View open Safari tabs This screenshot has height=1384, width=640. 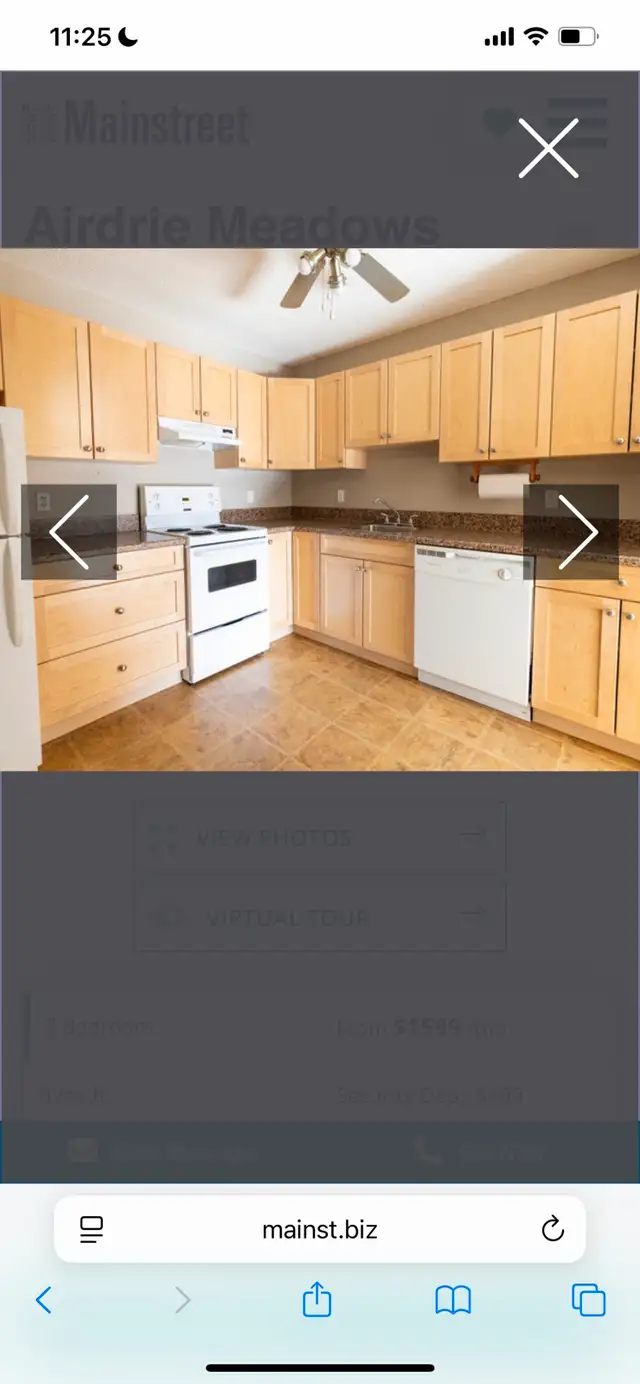click(589, 1300)
